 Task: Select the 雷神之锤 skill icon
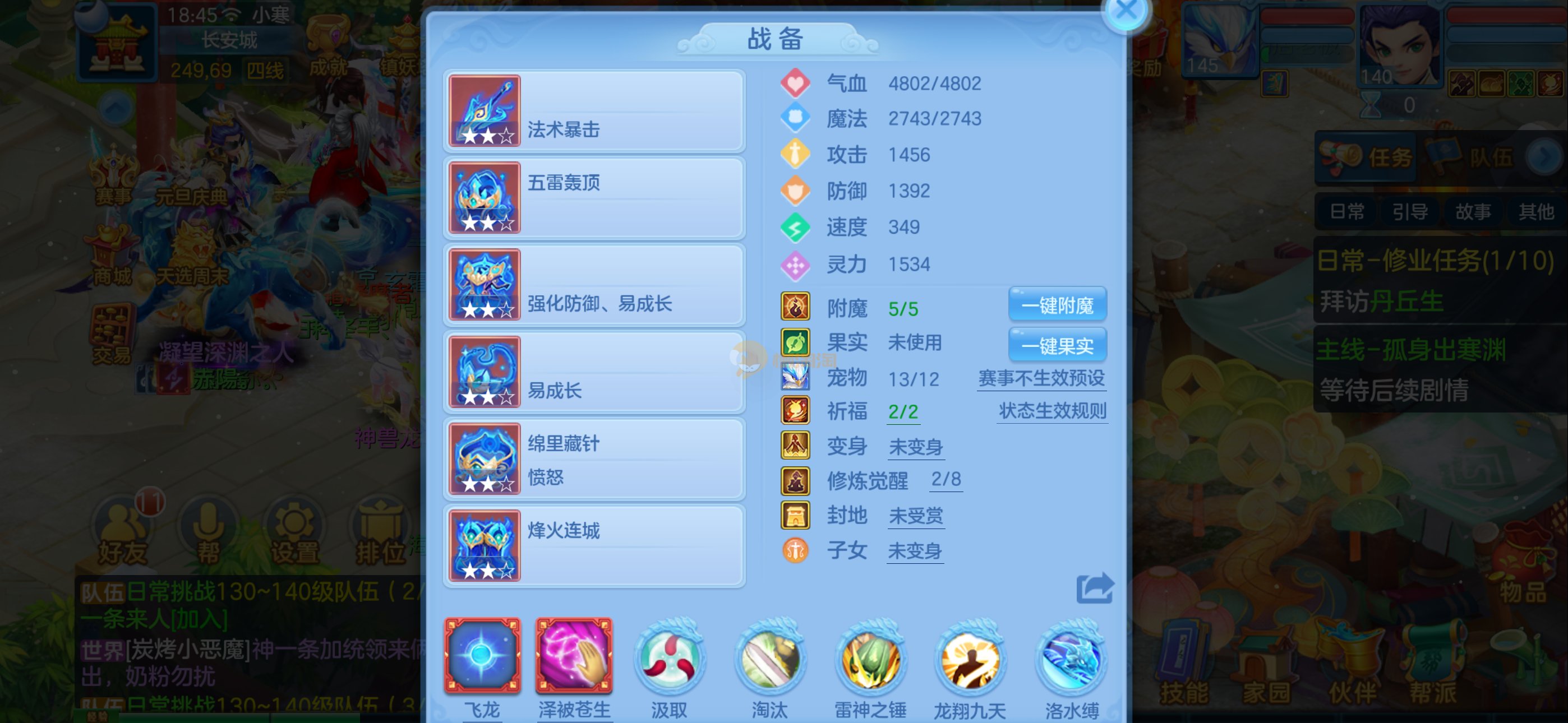870,659
